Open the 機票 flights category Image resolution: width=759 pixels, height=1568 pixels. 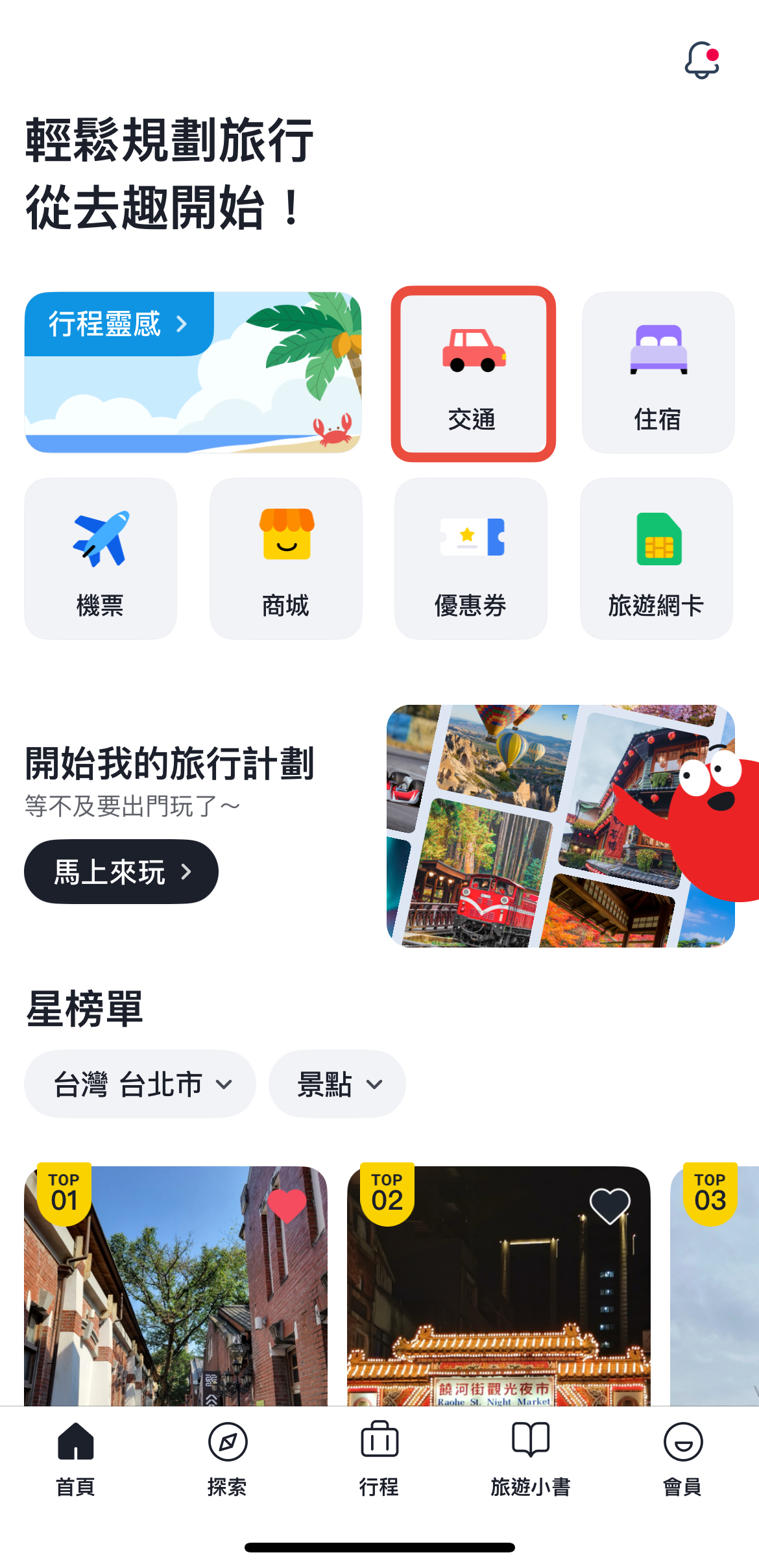(x=101, y=559)
